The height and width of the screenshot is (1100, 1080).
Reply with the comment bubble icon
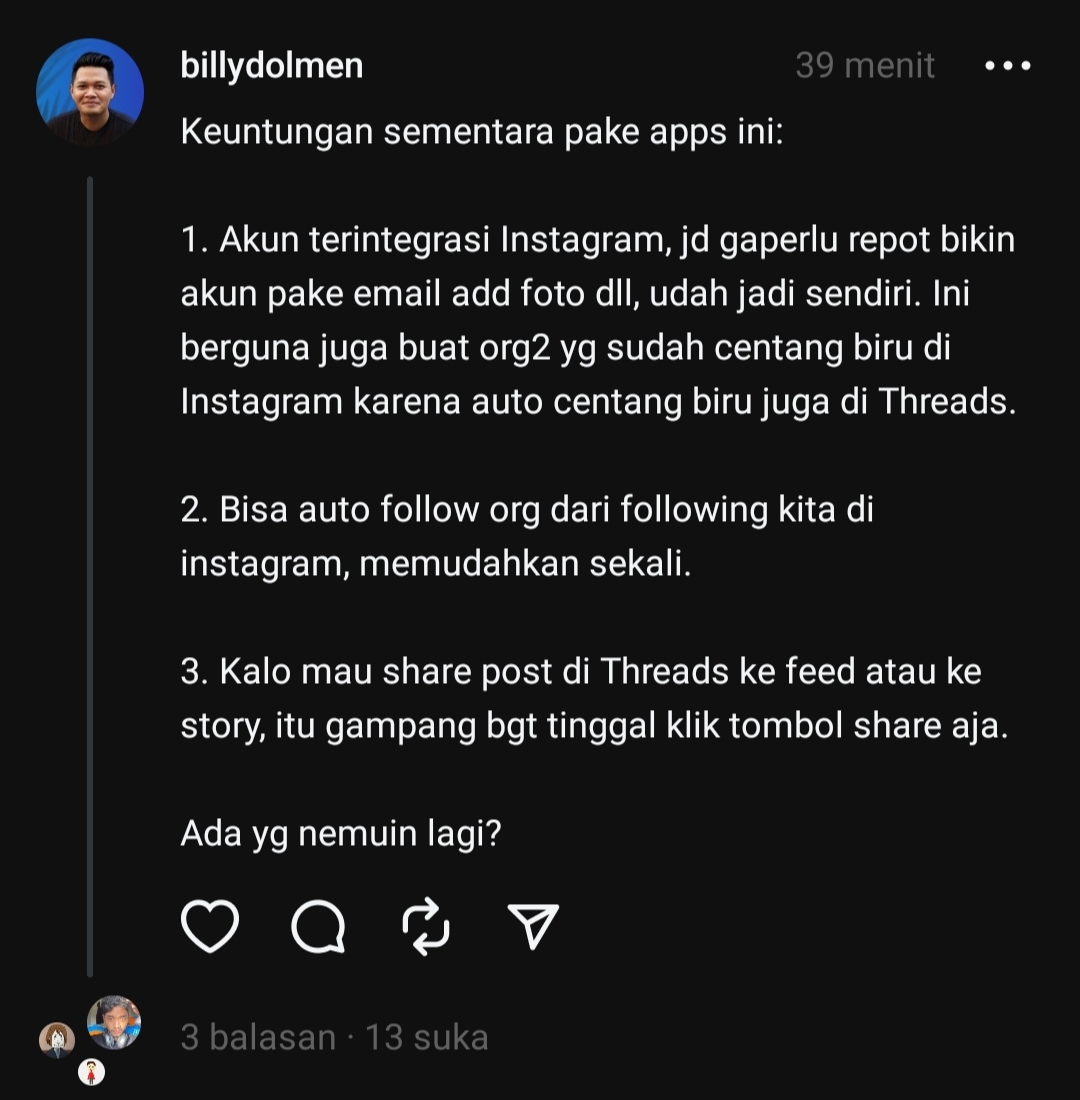[x=319, y=927]
